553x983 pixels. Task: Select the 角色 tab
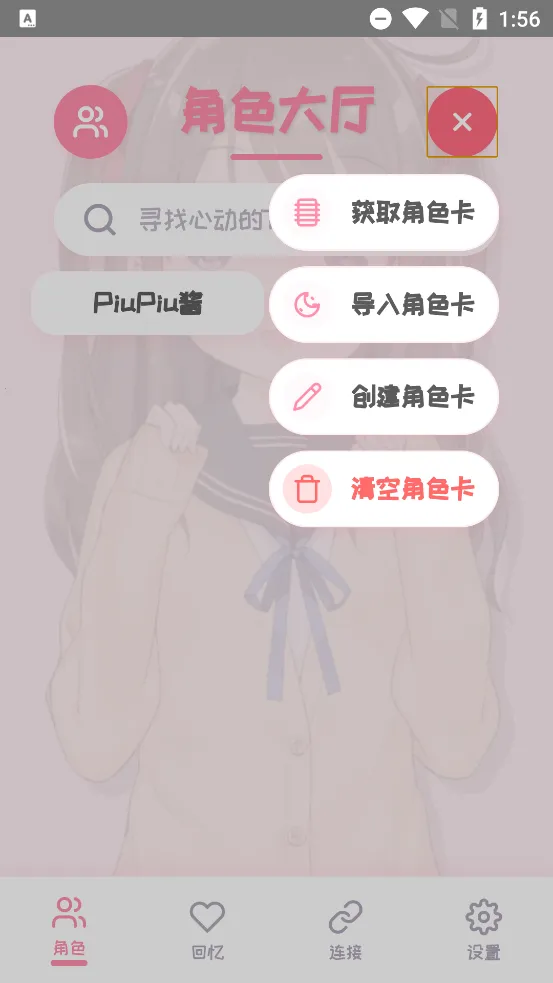69,930
